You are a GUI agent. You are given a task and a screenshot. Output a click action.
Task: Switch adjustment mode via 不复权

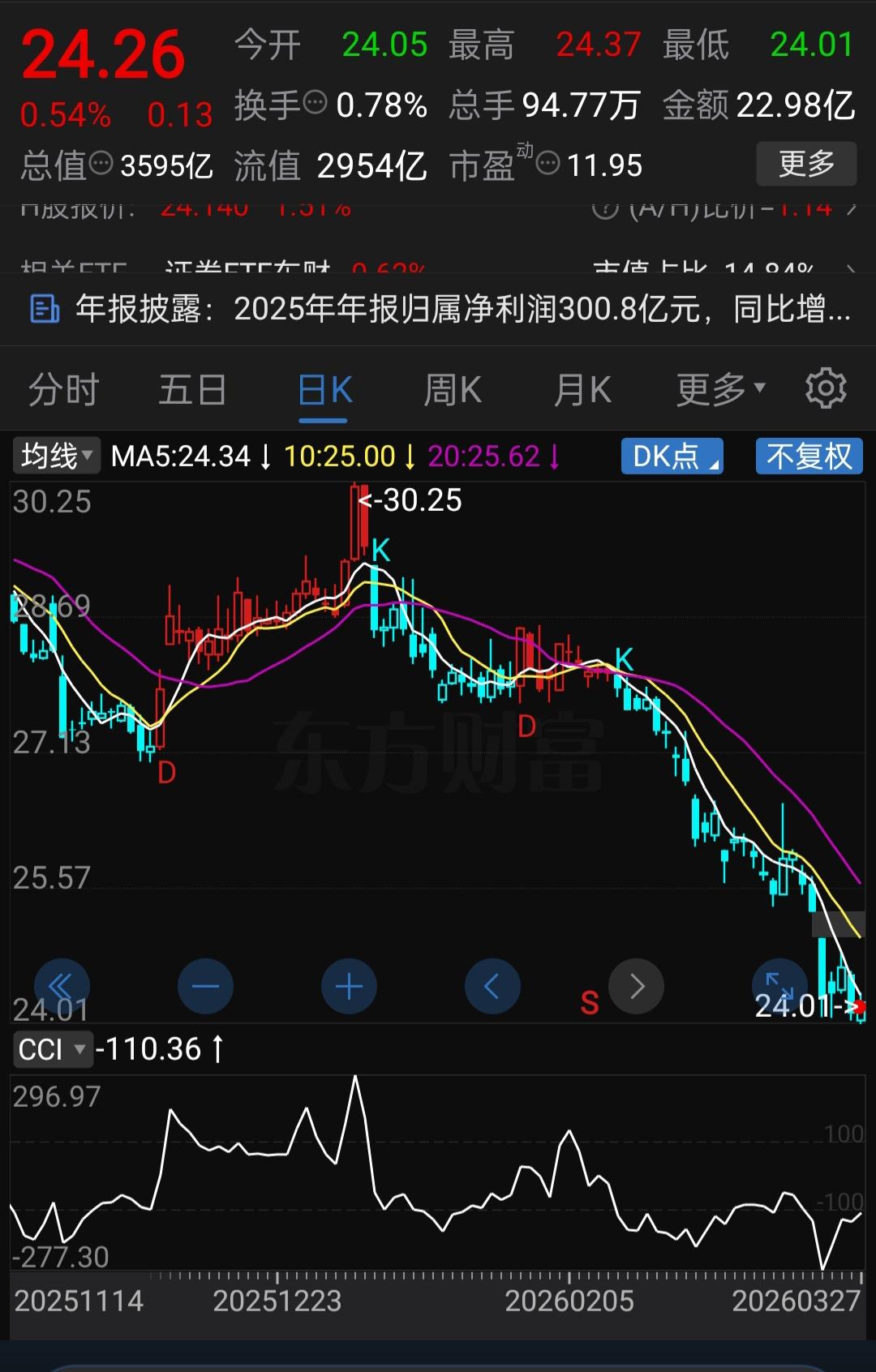click(x=809, y=456)
